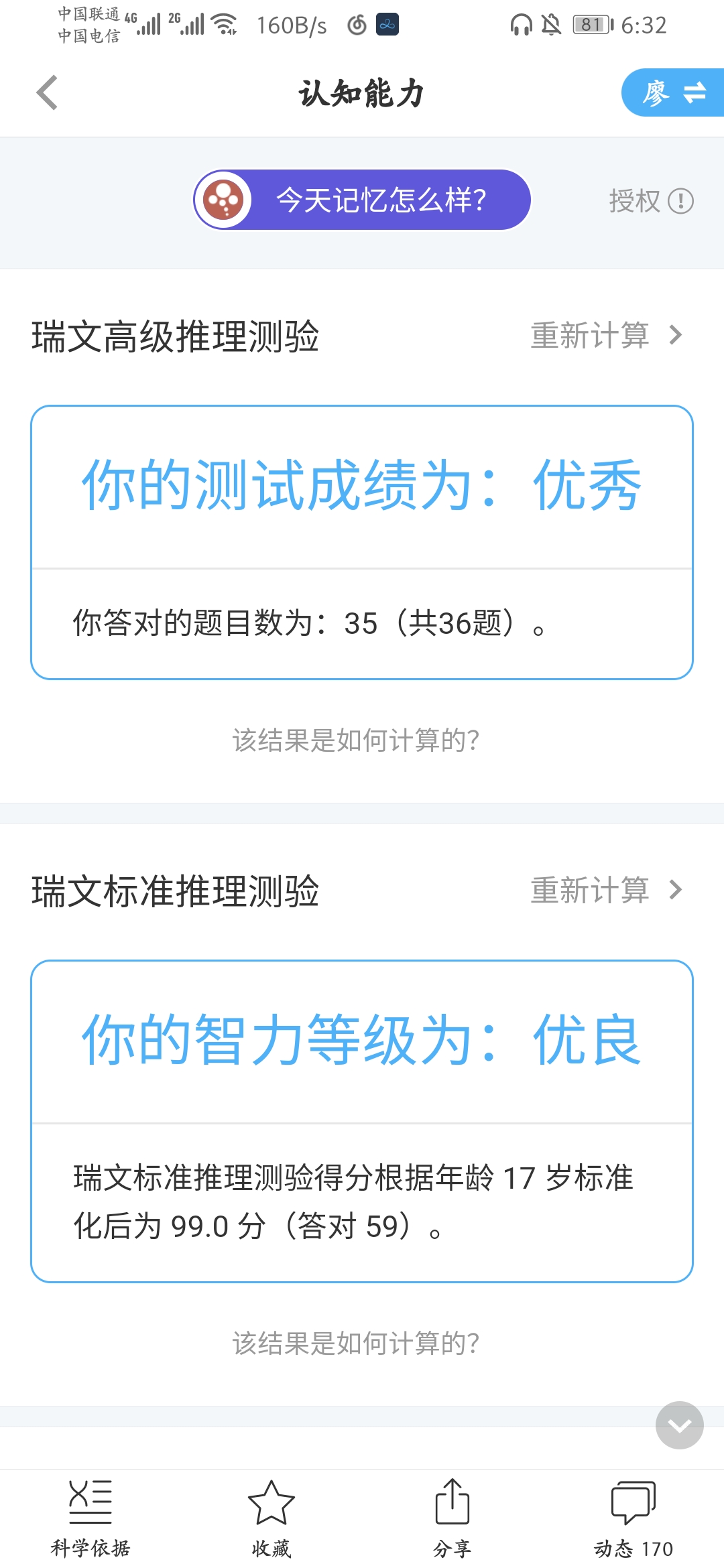The image size is (724, 1568).
Task: Open the 今天记忆怎么样？ banner
Action: coord(362,200)
